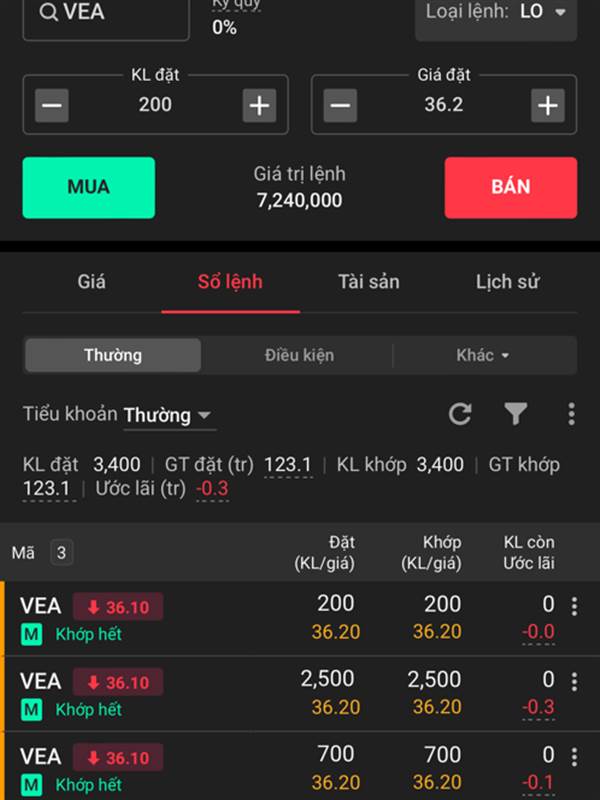Change the Tiểu khoản Thường account
Viewport: 600px width, 800px height.
tap(168, 415)
